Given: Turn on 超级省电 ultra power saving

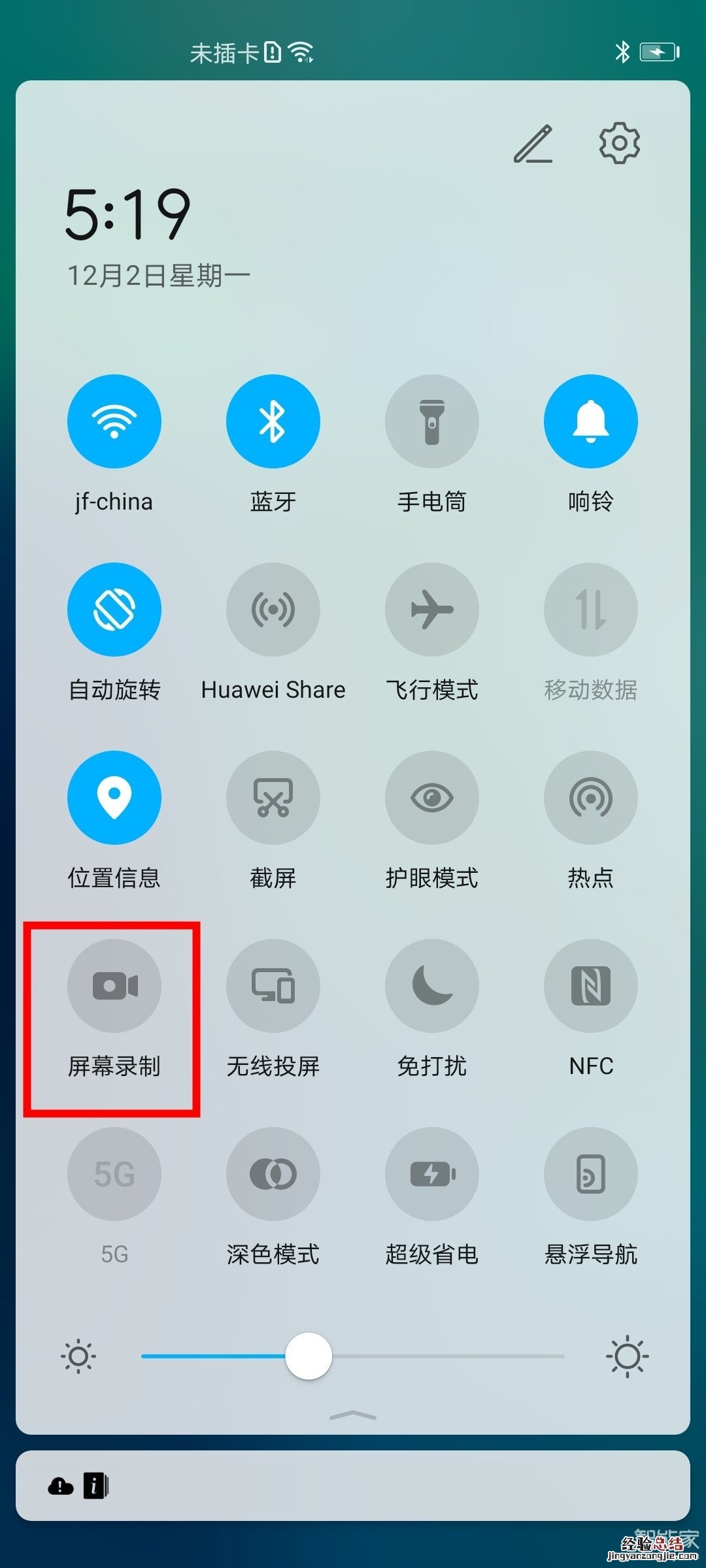Looking at the screenshot, I should 431,1174.
